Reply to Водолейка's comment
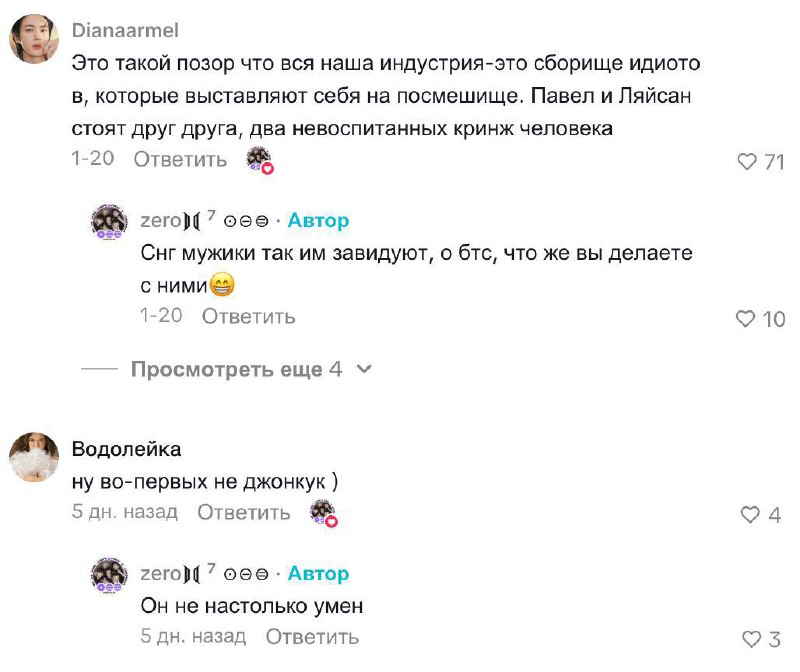Screen dimensions: 800x672 pyautogui.click(x=243, y=512)
